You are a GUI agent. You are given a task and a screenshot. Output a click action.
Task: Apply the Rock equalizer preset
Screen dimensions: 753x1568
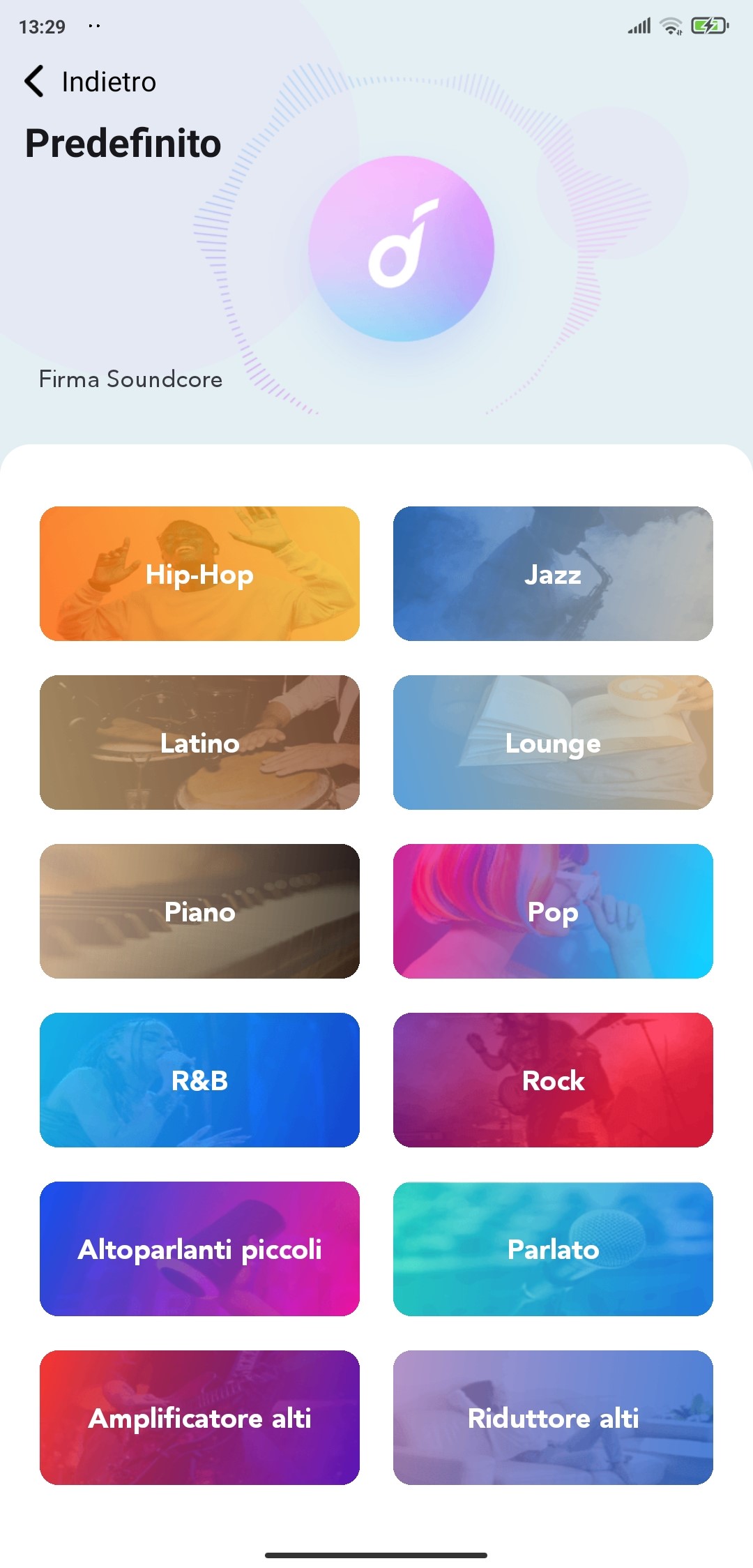(553, 1080)
